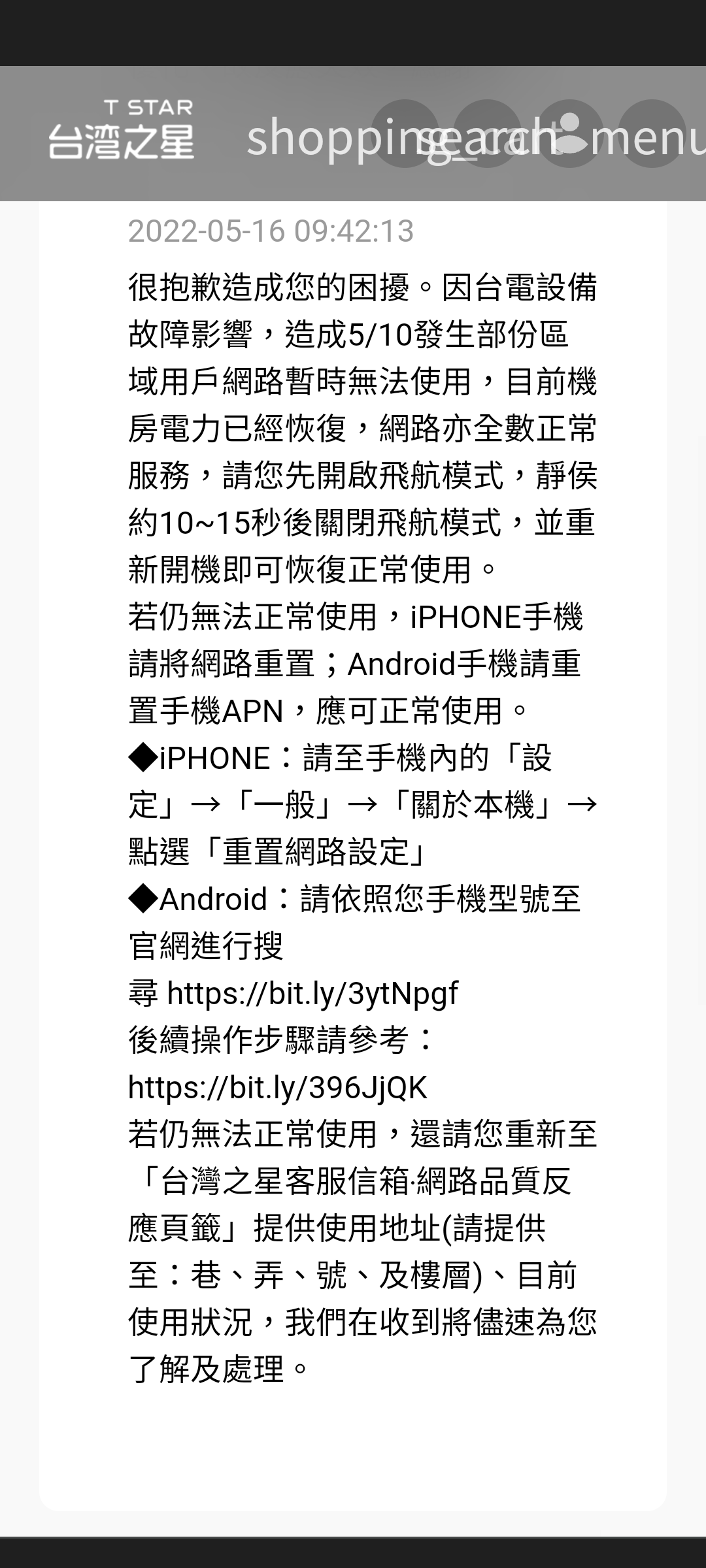Open the menu button in the header

coord(652,134)
